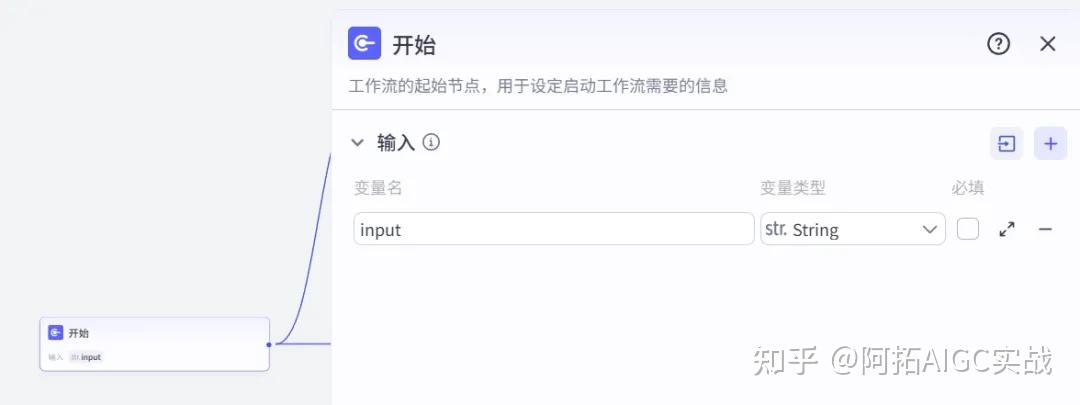The height and width of the screenshot is (405, 1080).
Task: Collapse the 输入 section
Action: tap(358, 143)
